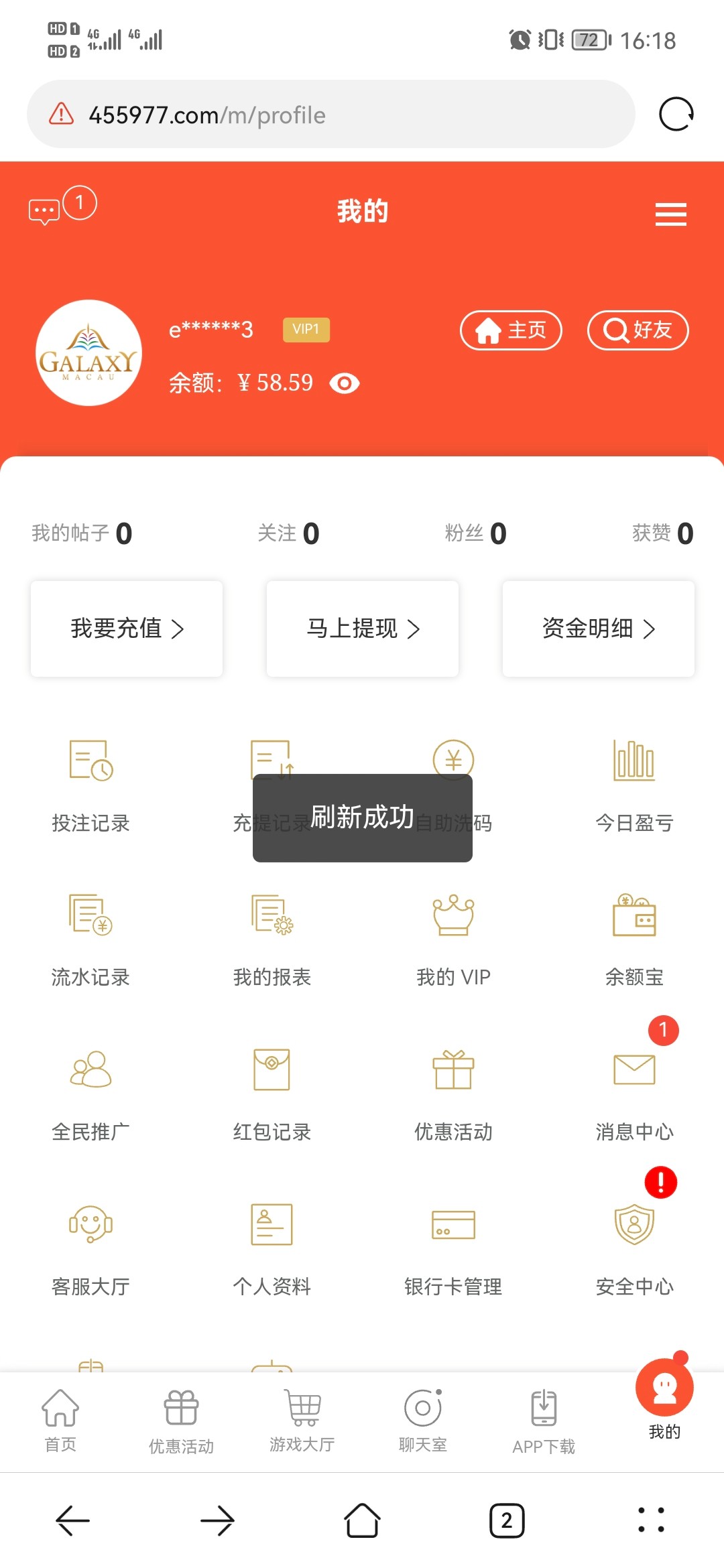Click the 主页 homepage button
724x1568 pixels.
click(x=511, y=330)
